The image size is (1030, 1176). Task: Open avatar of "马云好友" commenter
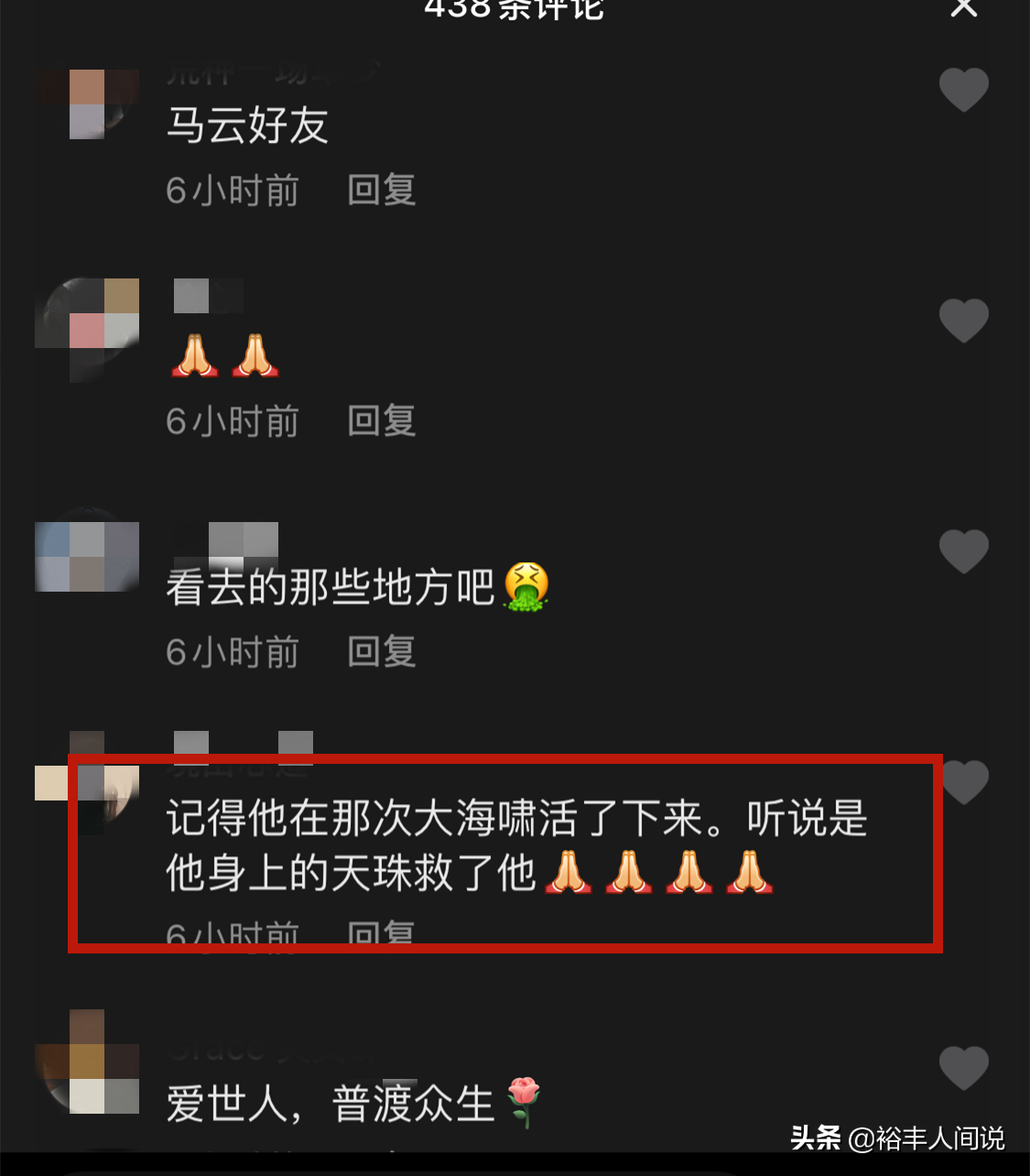(x=87, y=103)
